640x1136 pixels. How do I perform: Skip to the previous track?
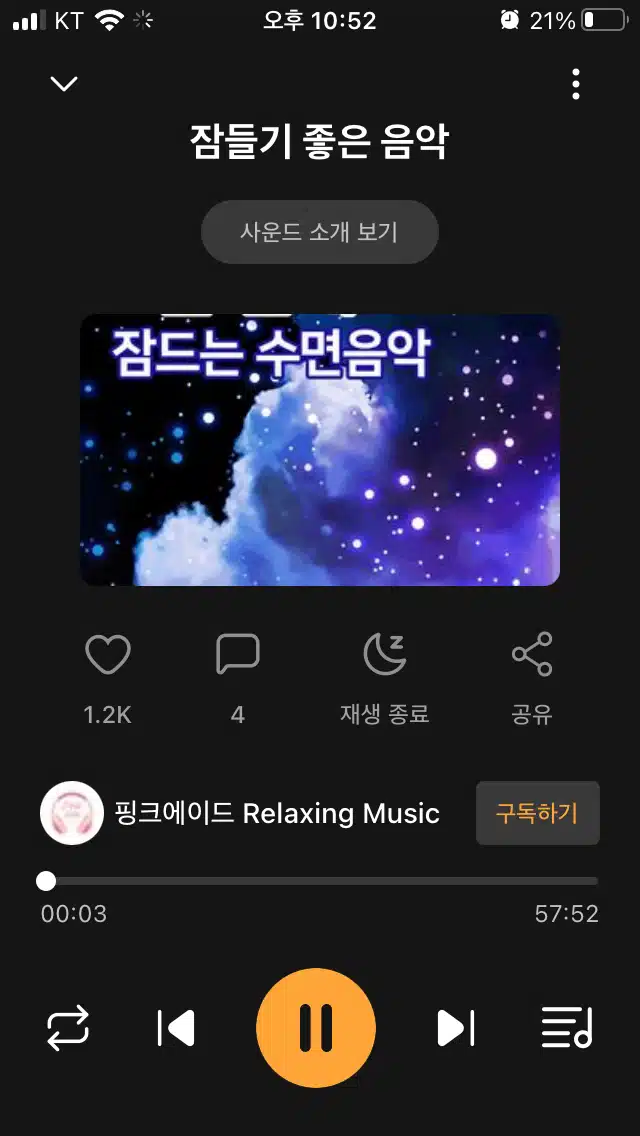[176, 1027]
